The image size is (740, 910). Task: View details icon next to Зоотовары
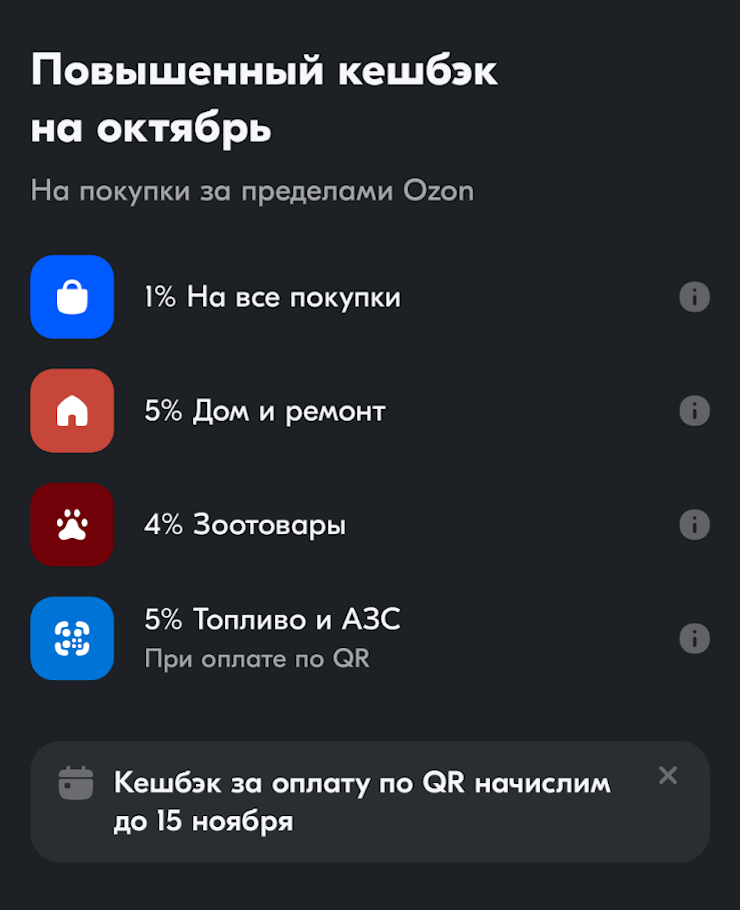(x=694, y=525)
